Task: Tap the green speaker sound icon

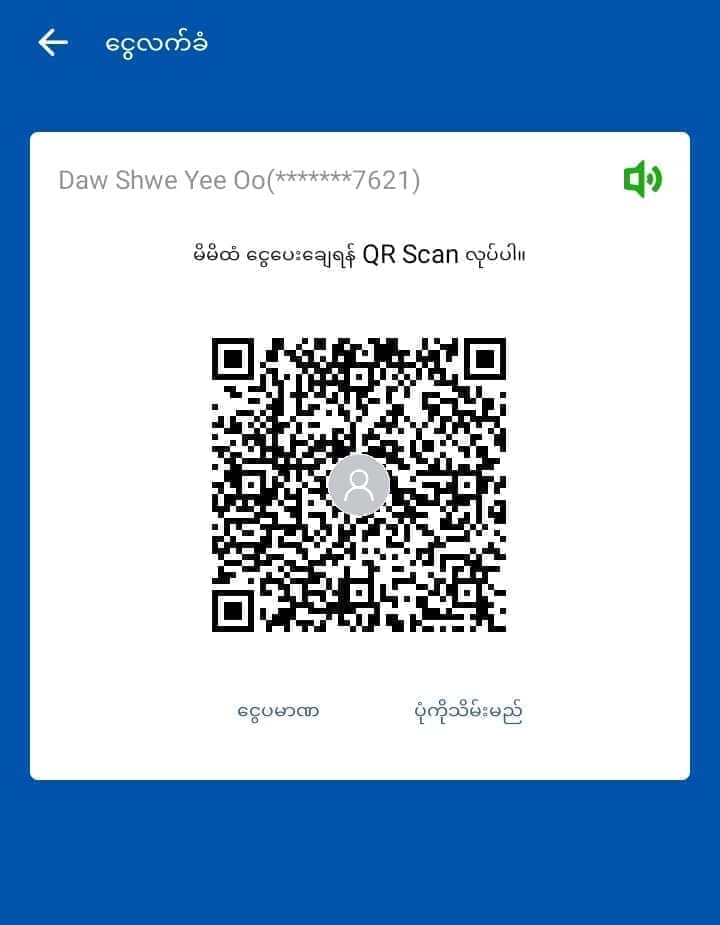Action: pos(642,180)
